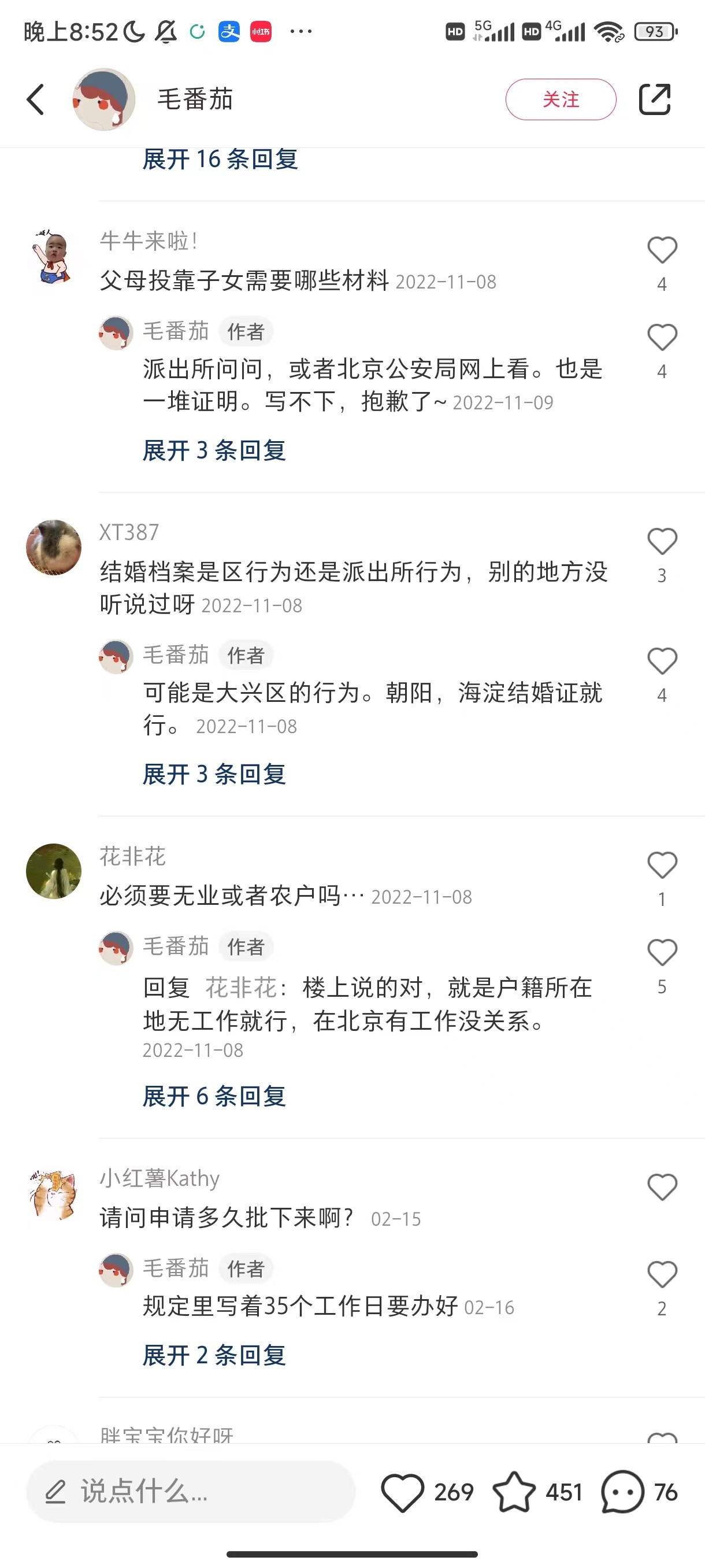Image resolution: width=705 pixels, height=1568 pixels.
Task: Like author's reply about 35个工作日
Action: pyautogui.click(x=662, y=1274)
